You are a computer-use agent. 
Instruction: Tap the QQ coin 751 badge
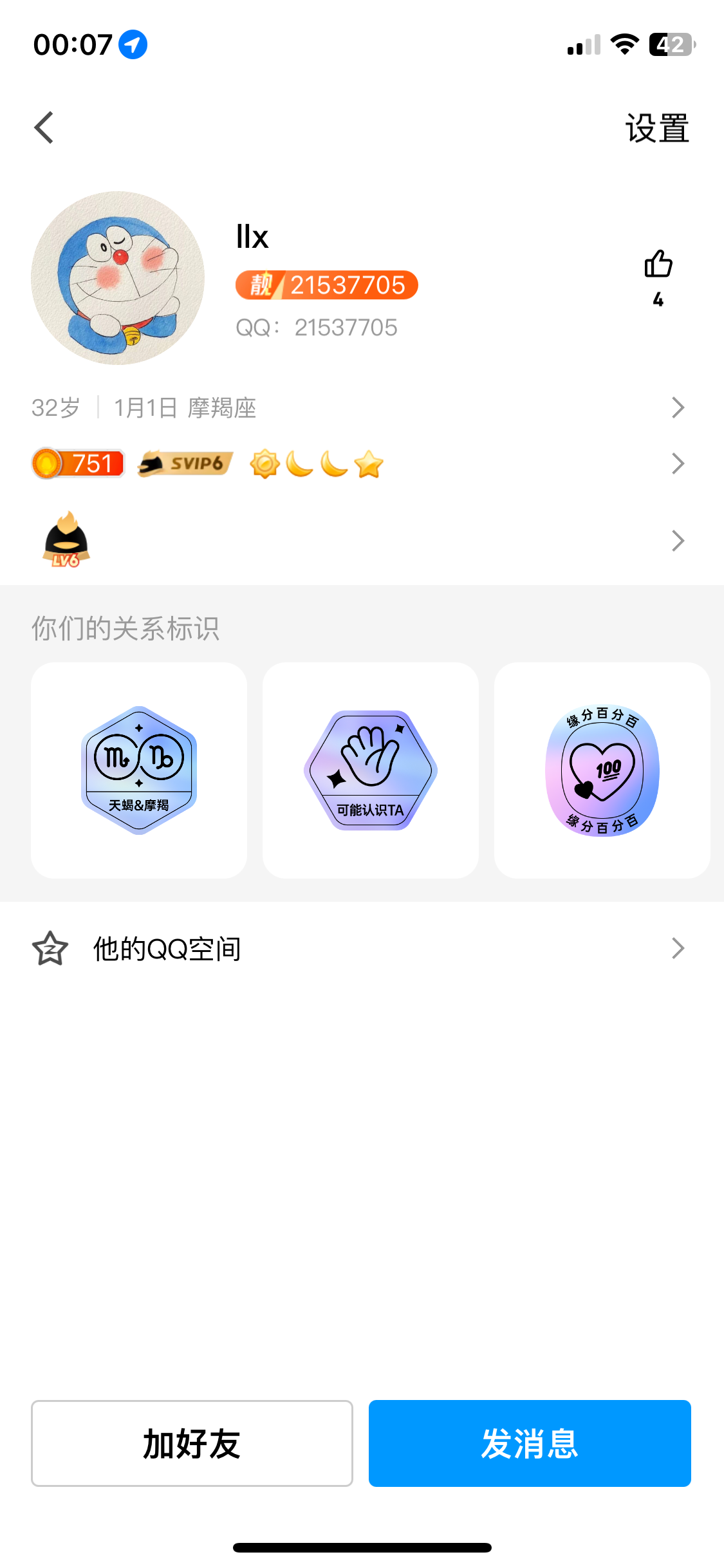[77, 463]
